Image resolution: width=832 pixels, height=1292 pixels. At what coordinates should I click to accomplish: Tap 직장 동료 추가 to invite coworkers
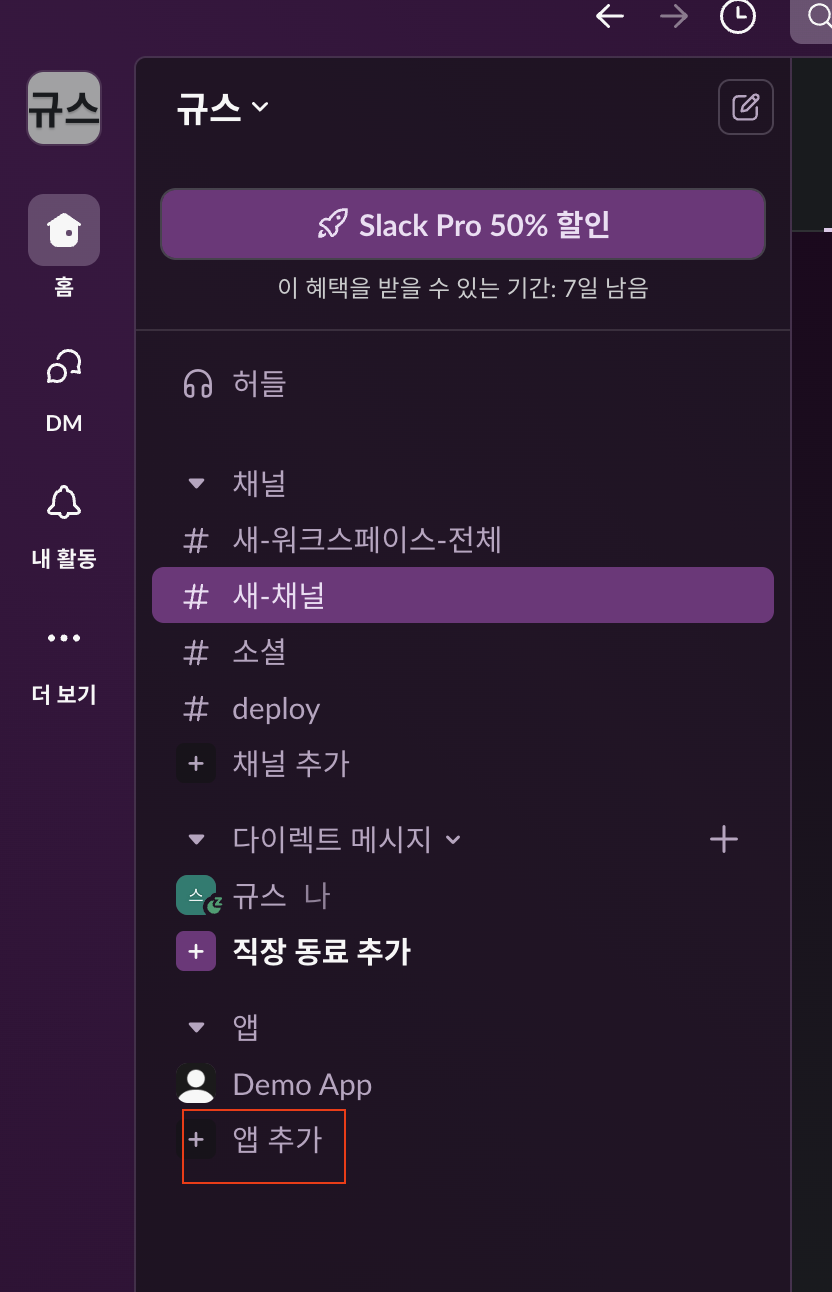320,951
